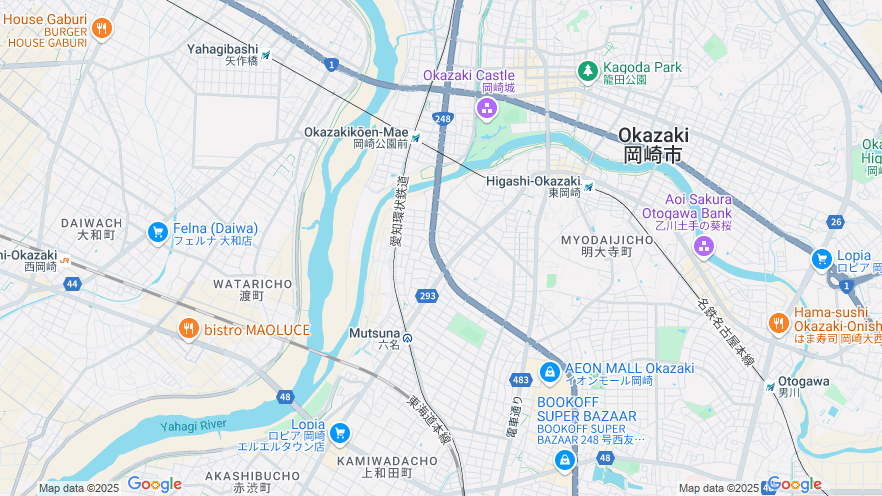Tap the Okazakikōen-Mae station icon
Image resolution: width=882 pixels, height=496 pixels.
pyautogui.click(x=416, y=138)
